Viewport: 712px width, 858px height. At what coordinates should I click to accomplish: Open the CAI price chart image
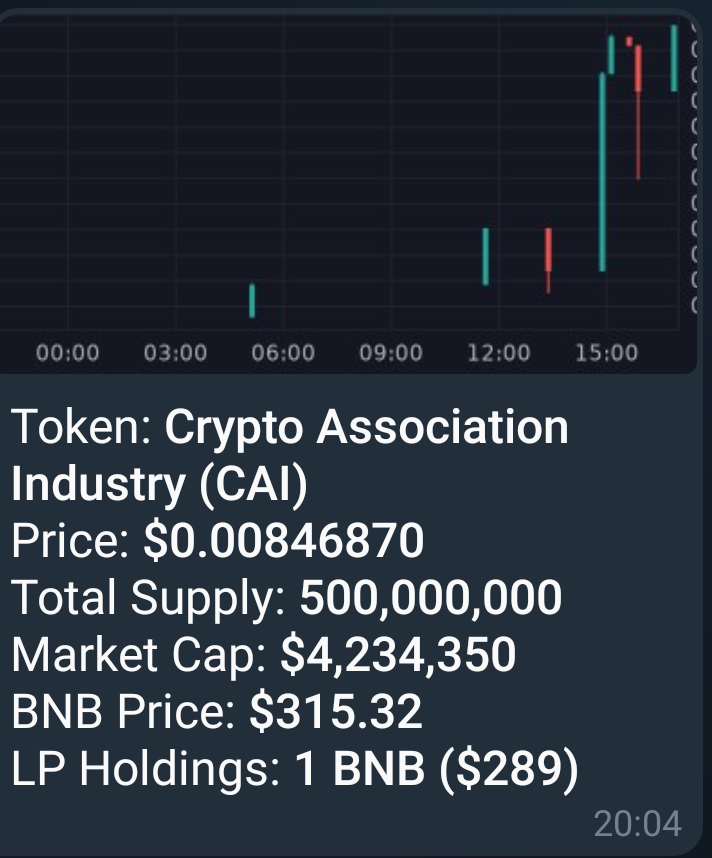[x=346, y=190]
